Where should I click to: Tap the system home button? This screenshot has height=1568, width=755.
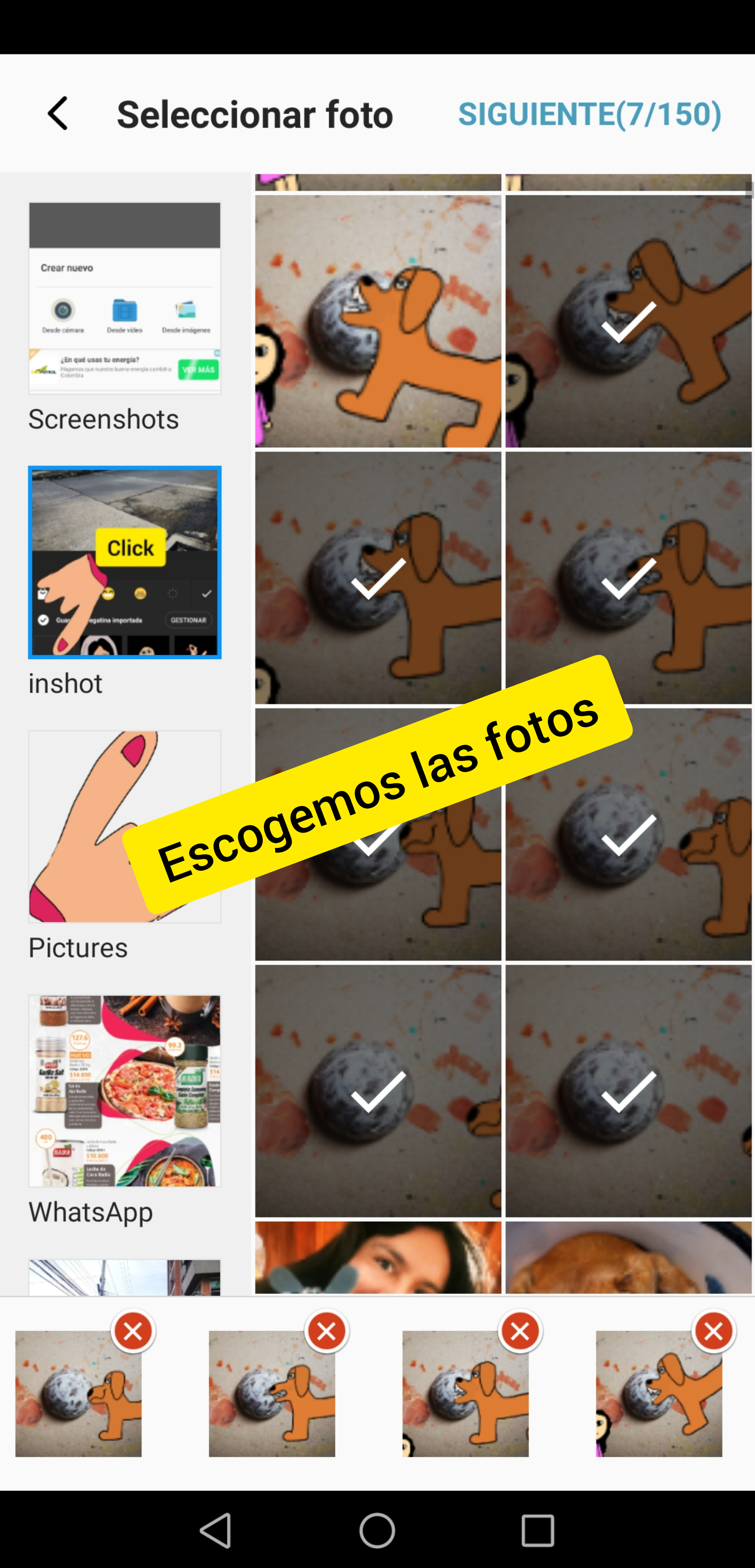tap(377, 1529)
